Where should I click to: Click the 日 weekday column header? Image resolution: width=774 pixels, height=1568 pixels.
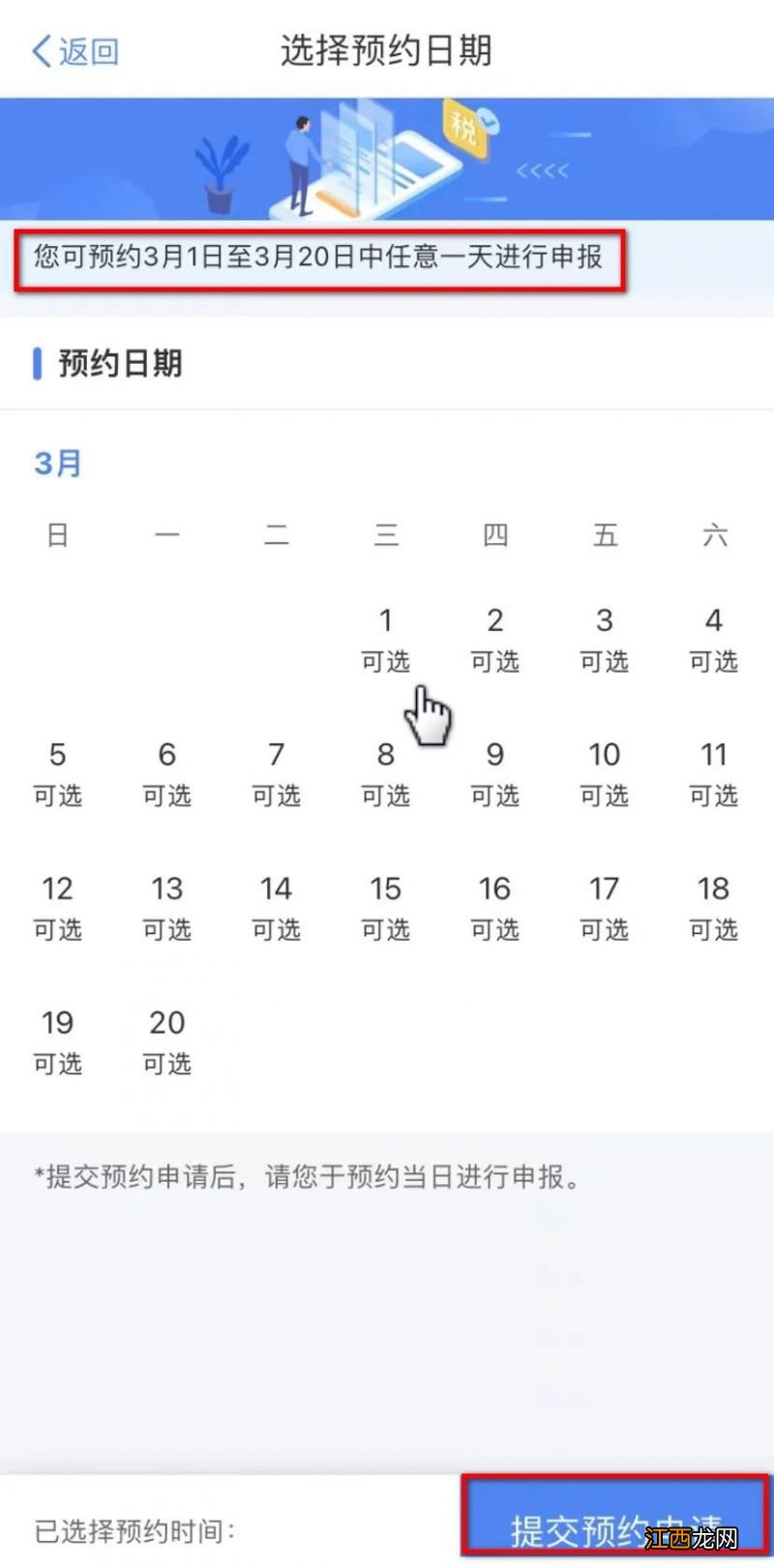[57, 535]
